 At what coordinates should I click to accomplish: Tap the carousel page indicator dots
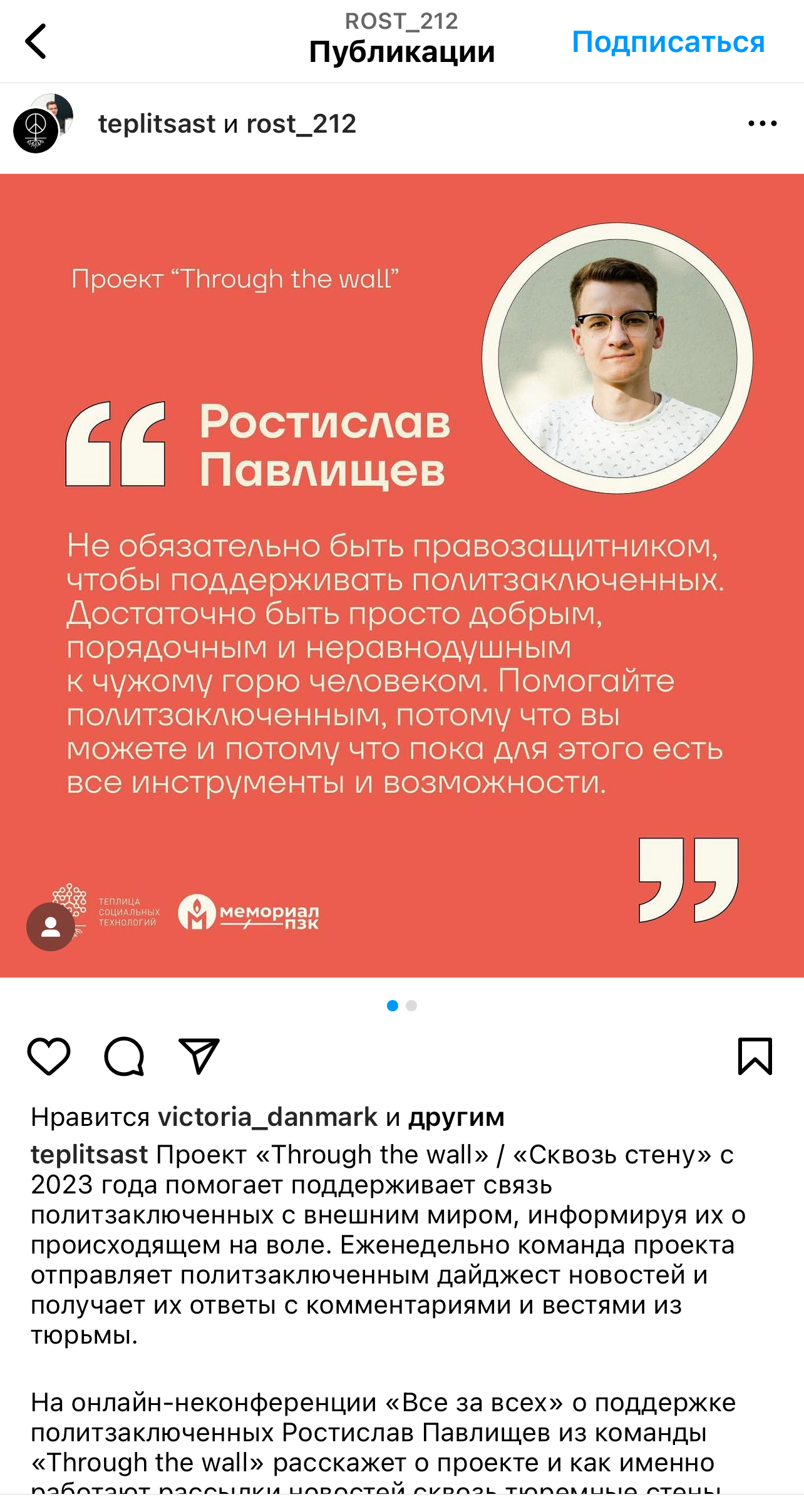402,1006
